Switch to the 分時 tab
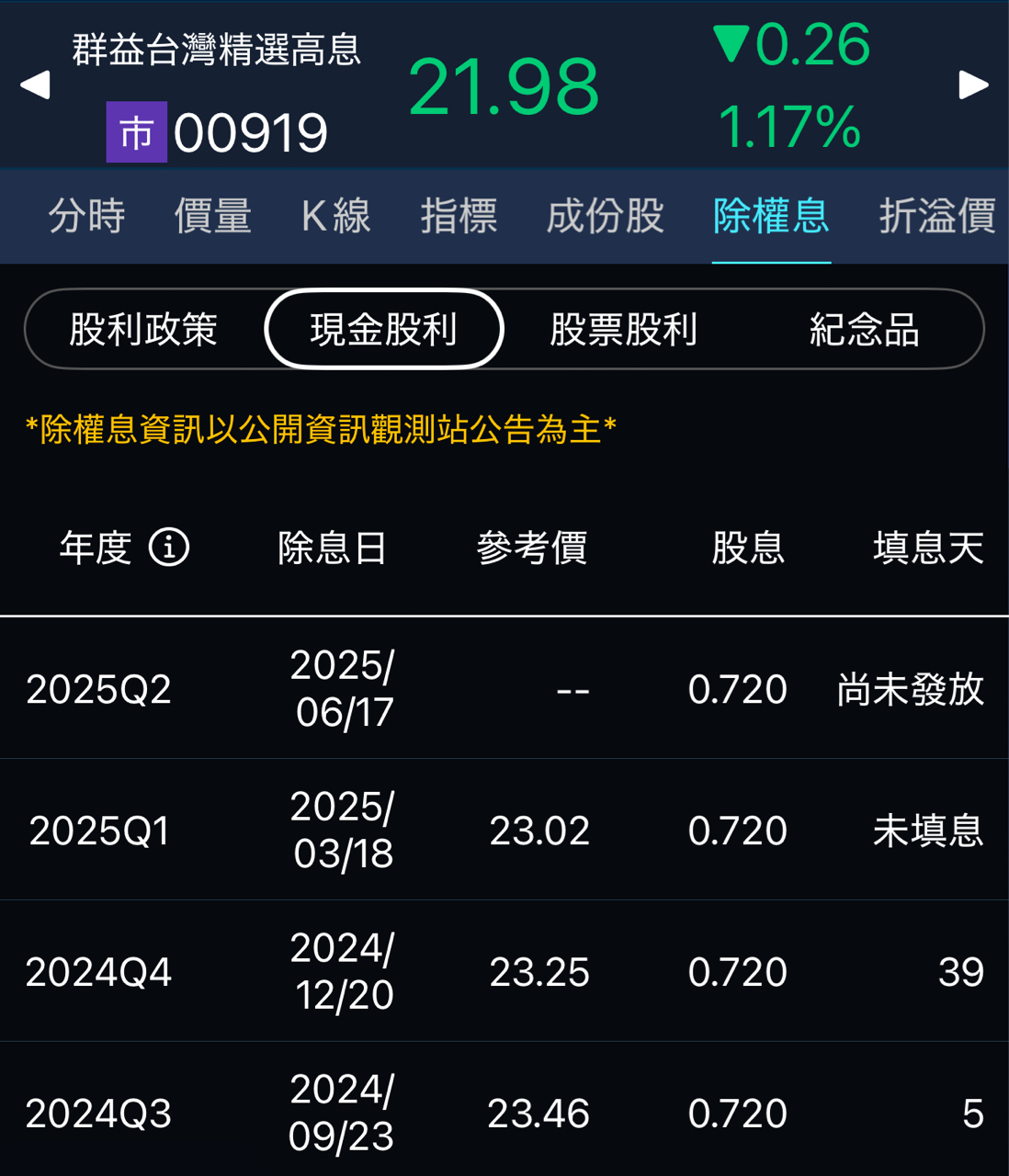 pyautogui.click(x=86, y=217)
